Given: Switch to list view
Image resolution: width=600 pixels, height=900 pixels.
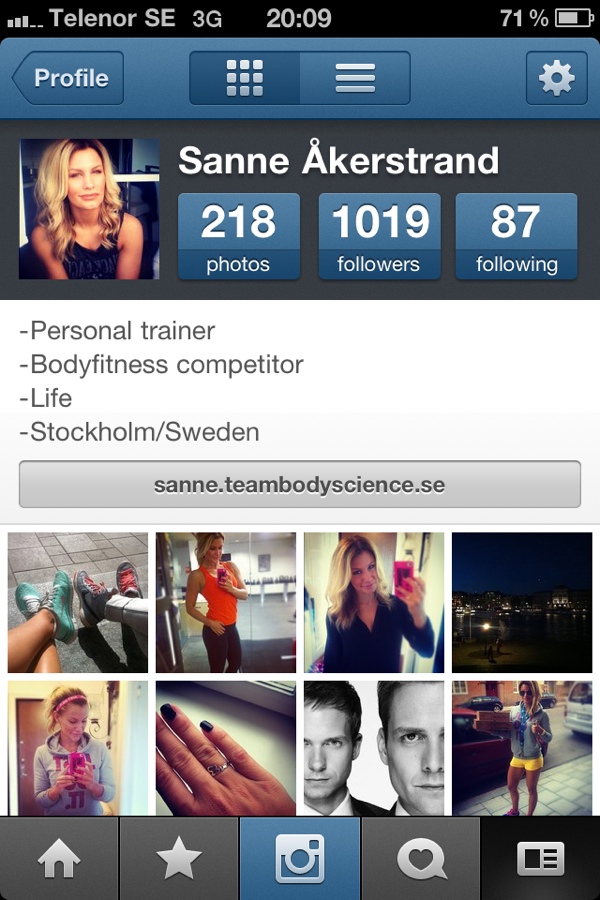Looking at the screenshot, I should 355,78.
